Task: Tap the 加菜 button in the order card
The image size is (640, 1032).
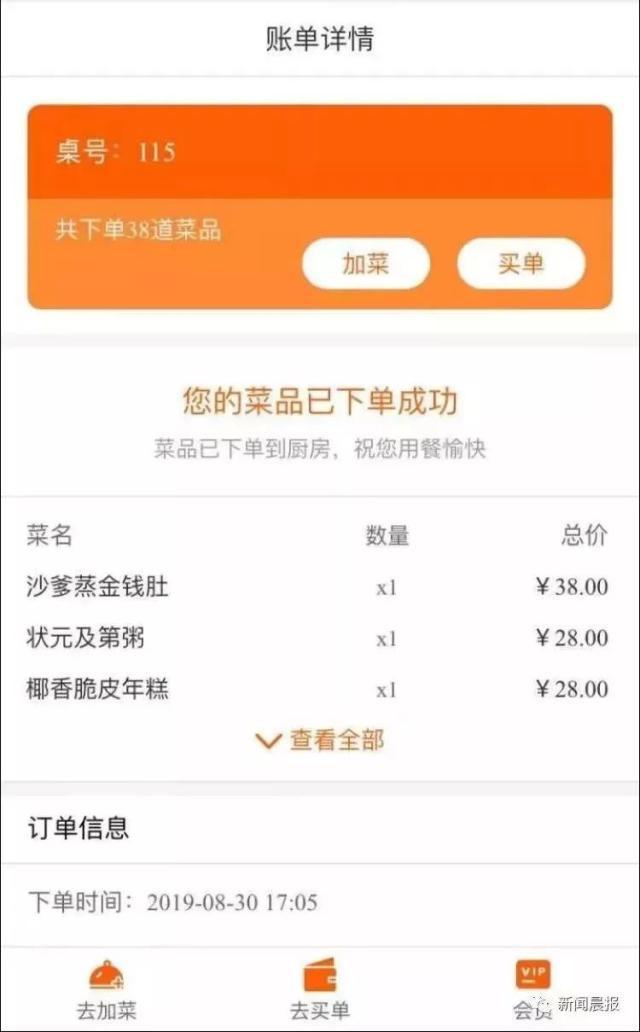Action: coord(366,264)
